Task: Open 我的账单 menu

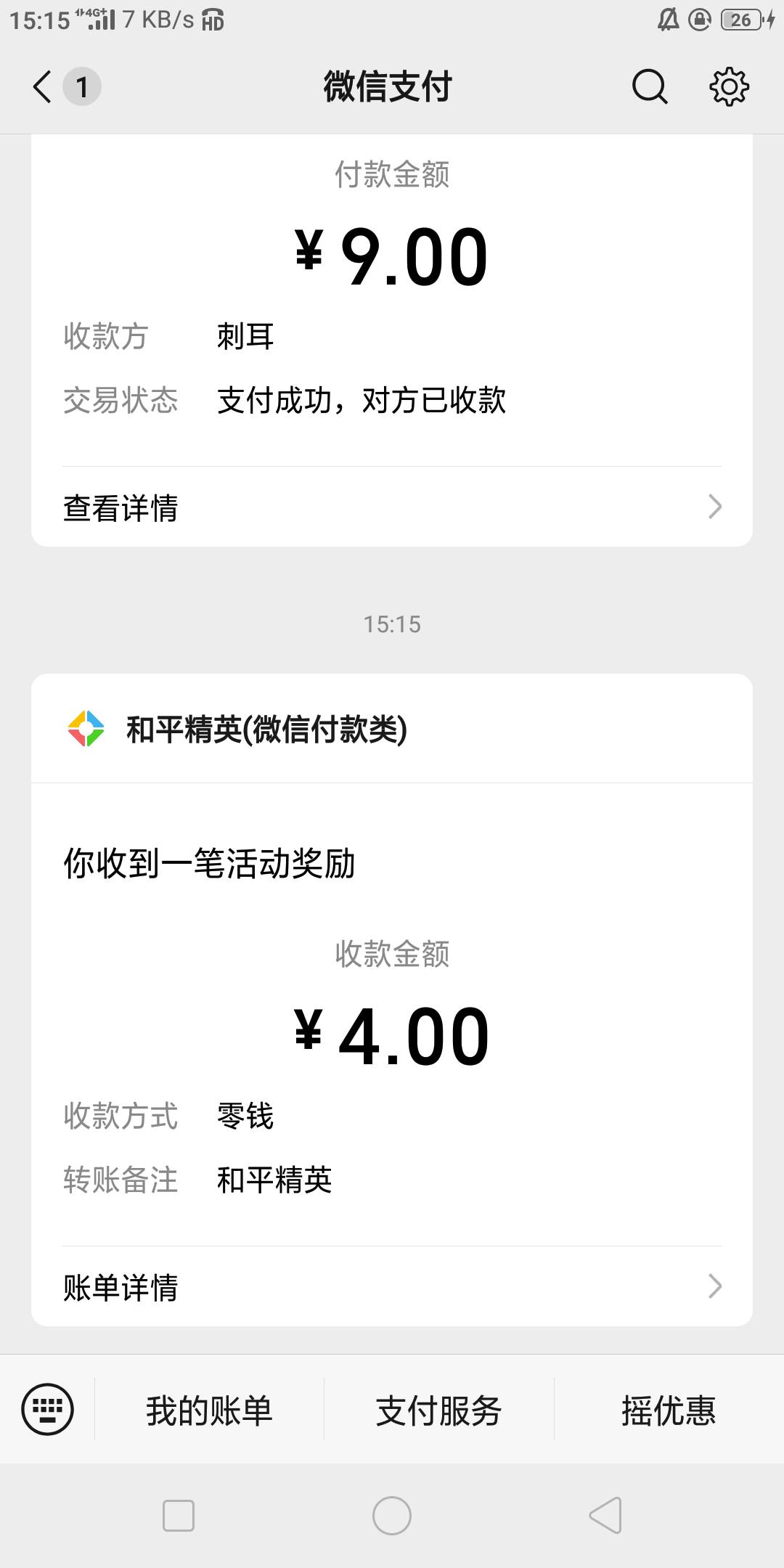Action: click(209, 1410)
